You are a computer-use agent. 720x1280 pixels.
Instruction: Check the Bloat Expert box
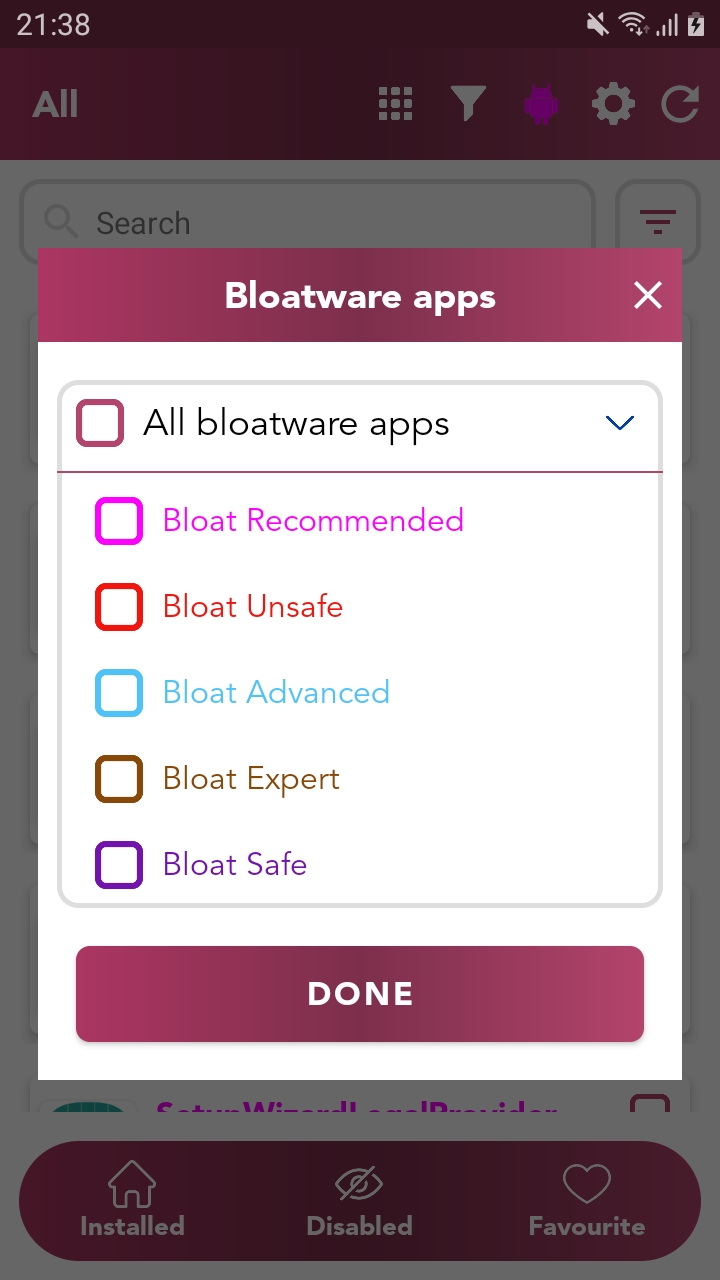coord(119,779)
